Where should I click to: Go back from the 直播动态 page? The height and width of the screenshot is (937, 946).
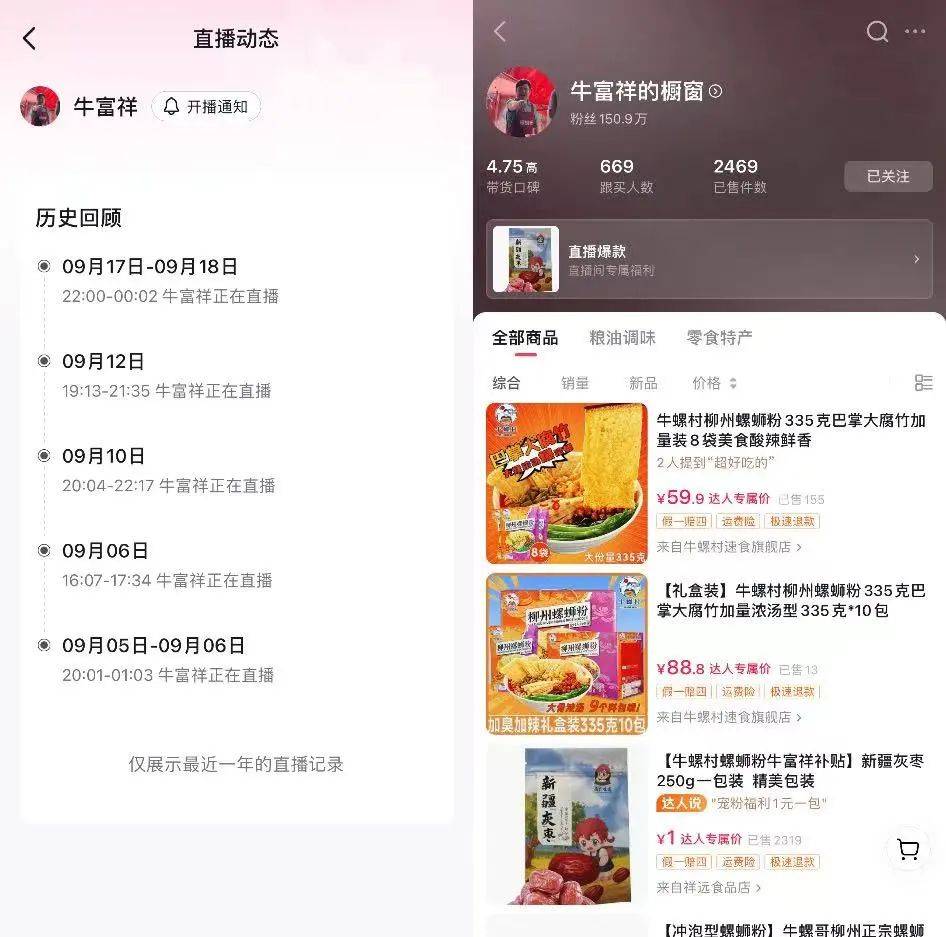[29, 39]
